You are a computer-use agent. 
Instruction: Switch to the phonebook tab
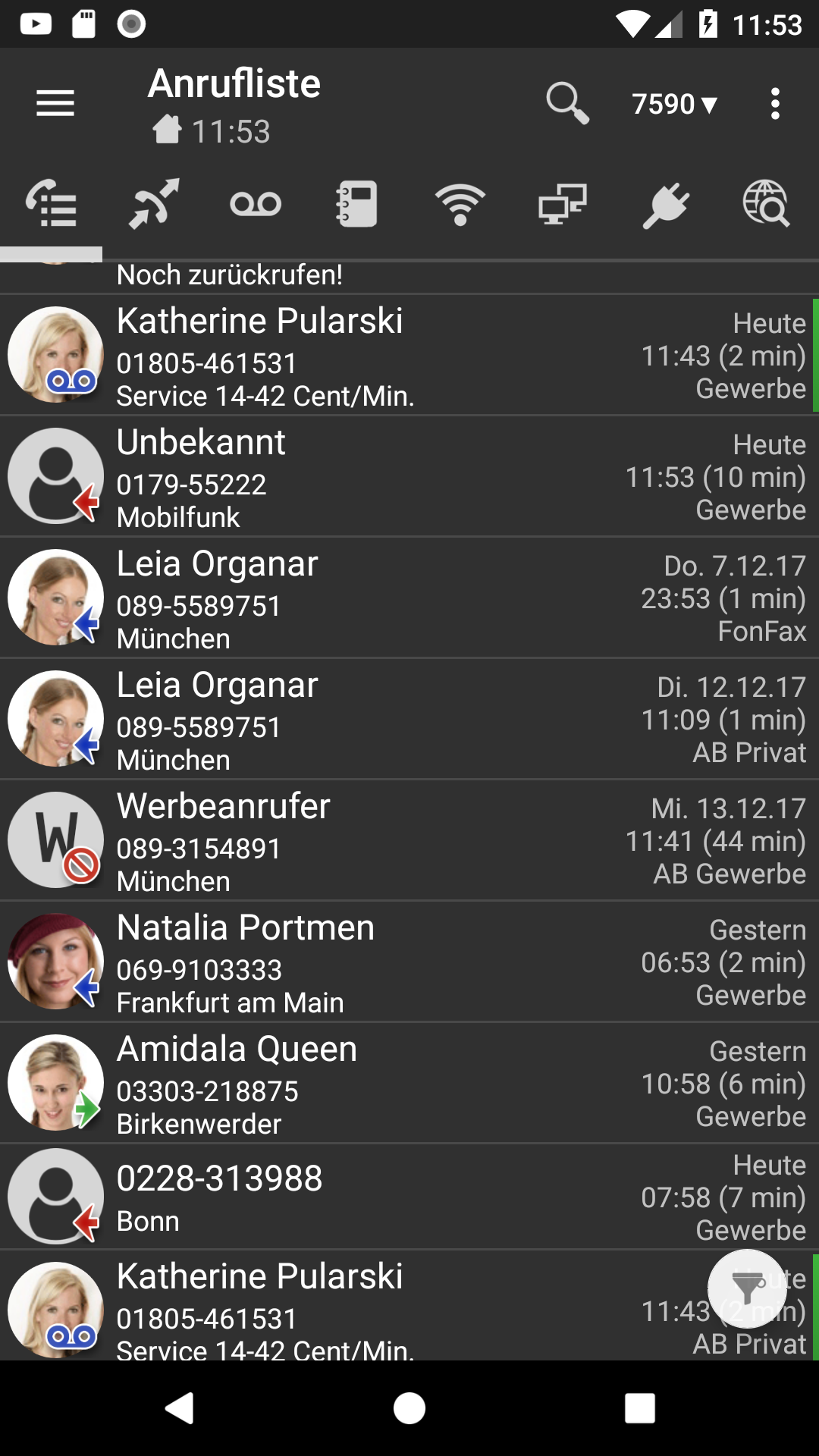point(357,204)
